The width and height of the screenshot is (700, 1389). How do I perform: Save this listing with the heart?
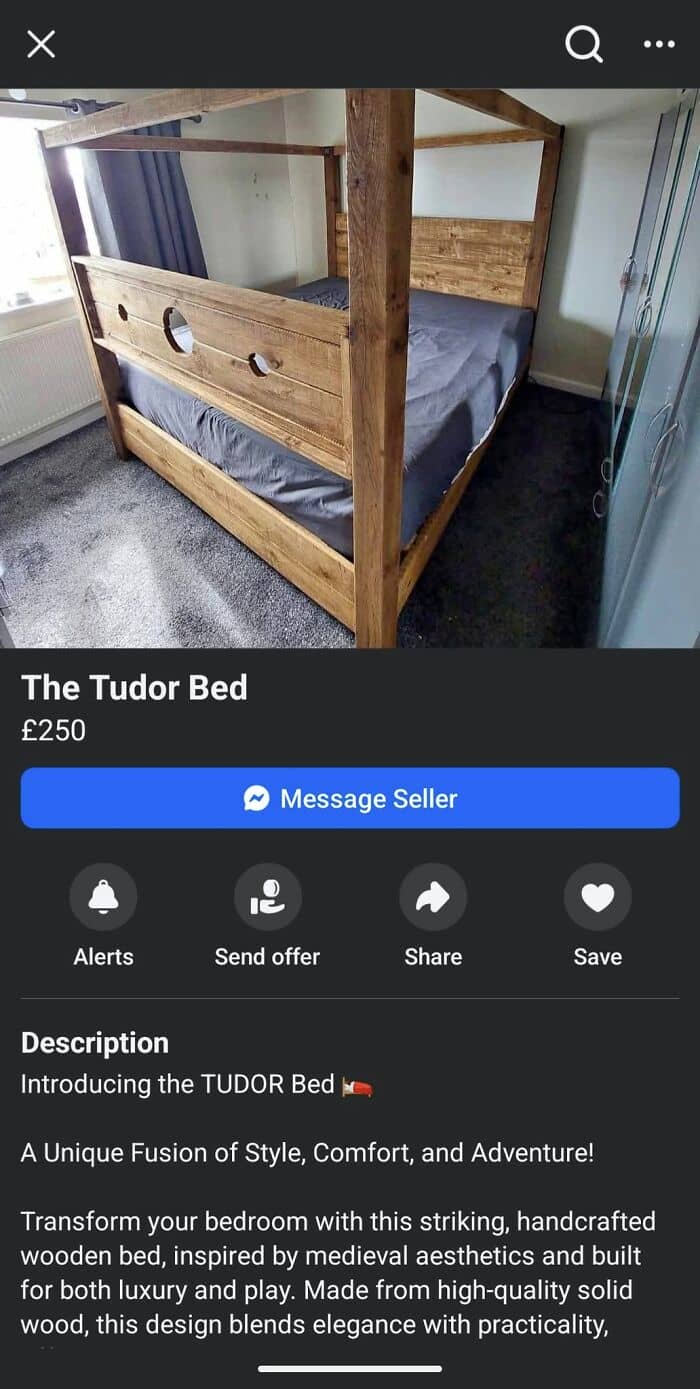click(598, 898)
